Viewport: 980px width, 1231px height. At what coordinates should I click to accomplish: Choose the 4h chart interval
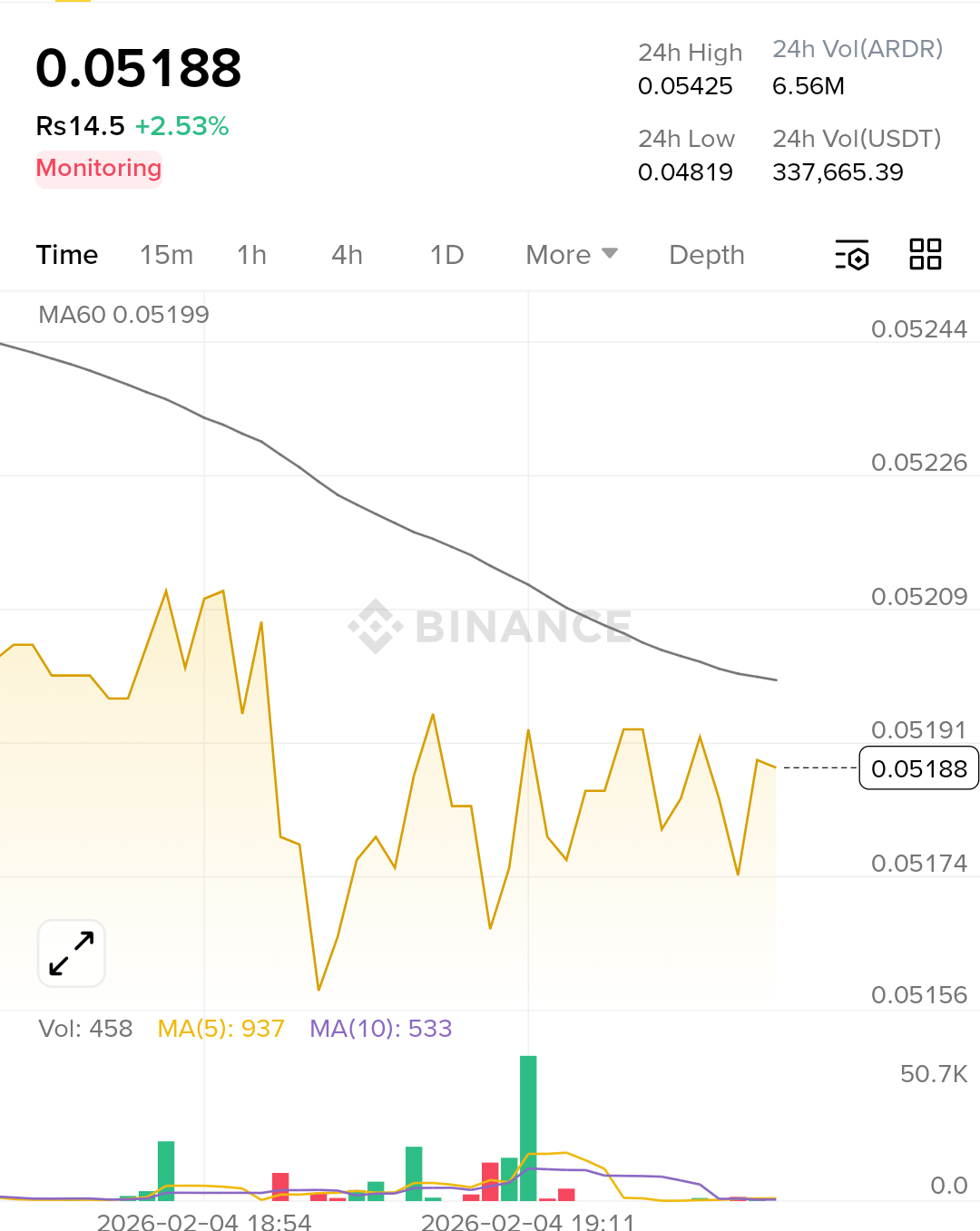[x=347, y=255]
